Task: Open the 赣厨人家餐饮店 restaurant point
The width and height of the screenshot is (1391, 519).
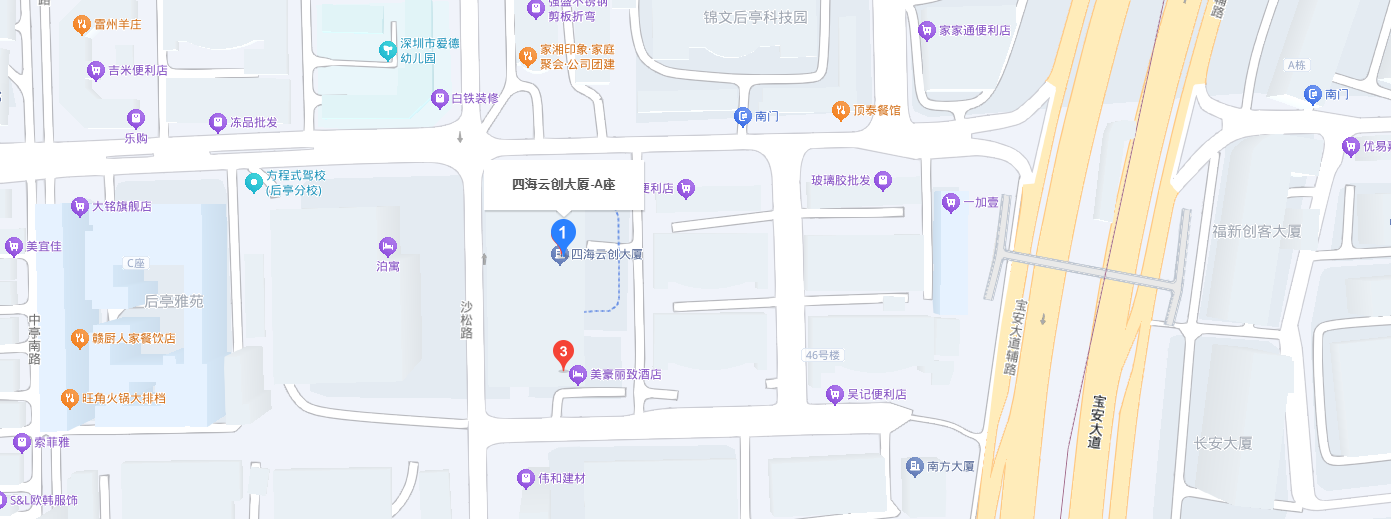Action: pos(80,339)
